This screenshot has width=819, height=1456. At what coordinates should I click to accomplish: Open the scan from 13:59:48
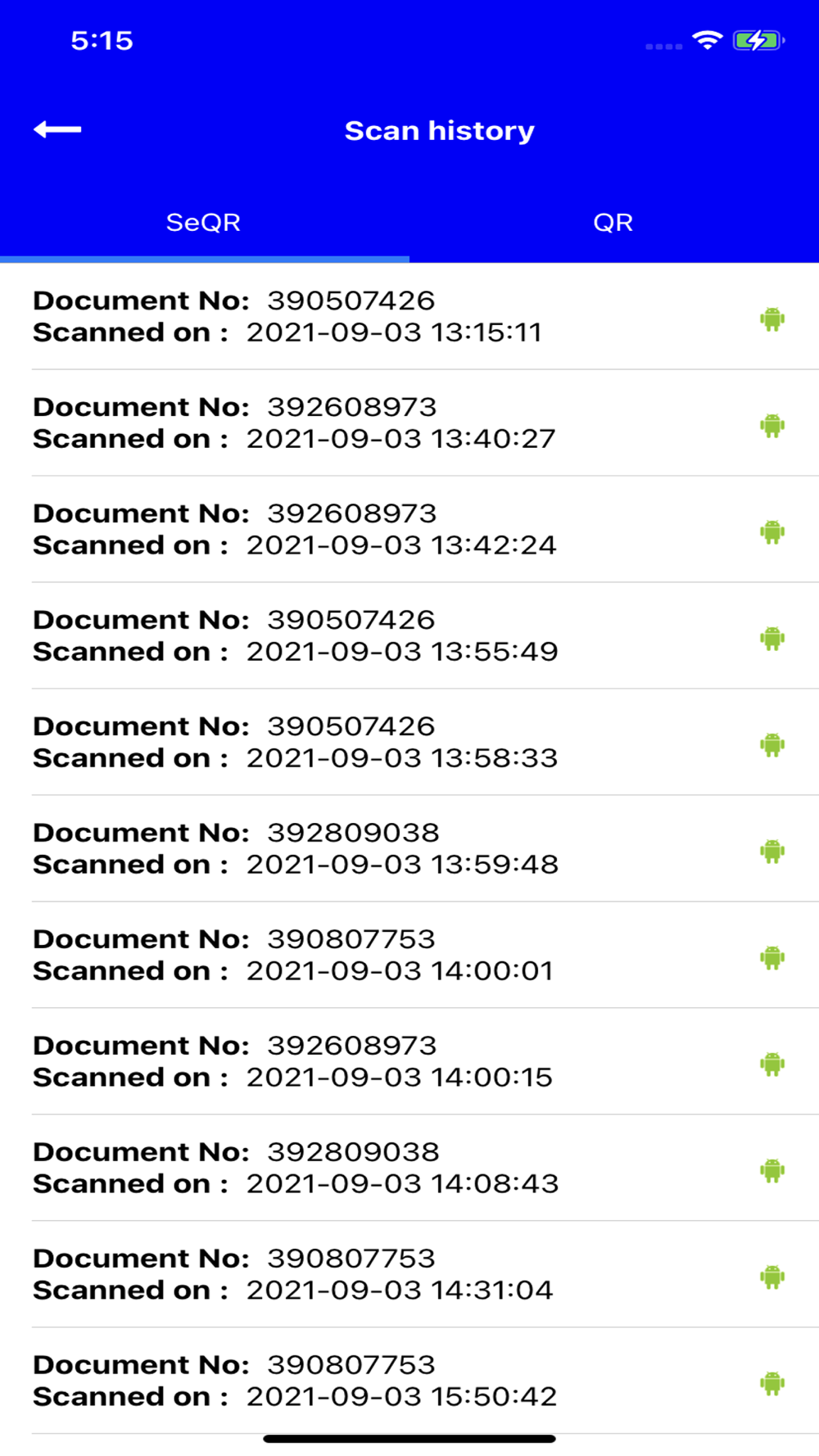click(x=409, y=848)
